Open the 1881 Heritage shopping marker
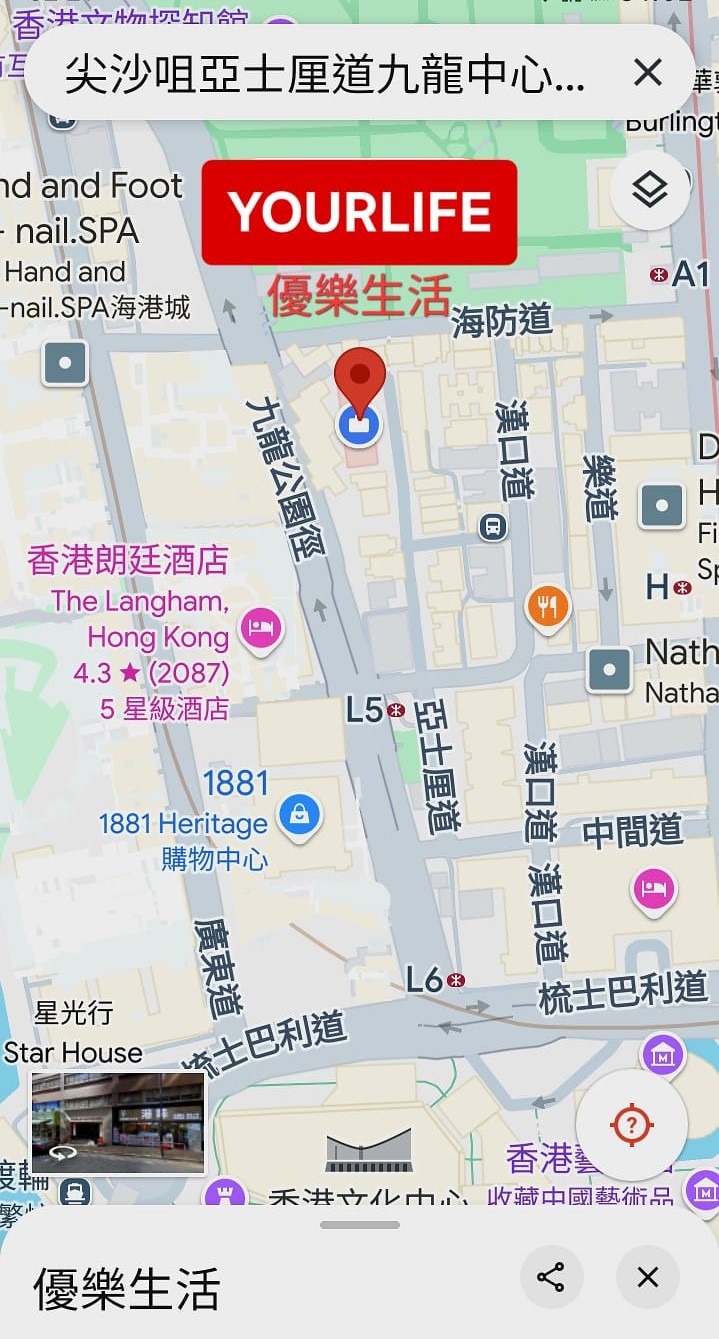 (x=299, y=814)
